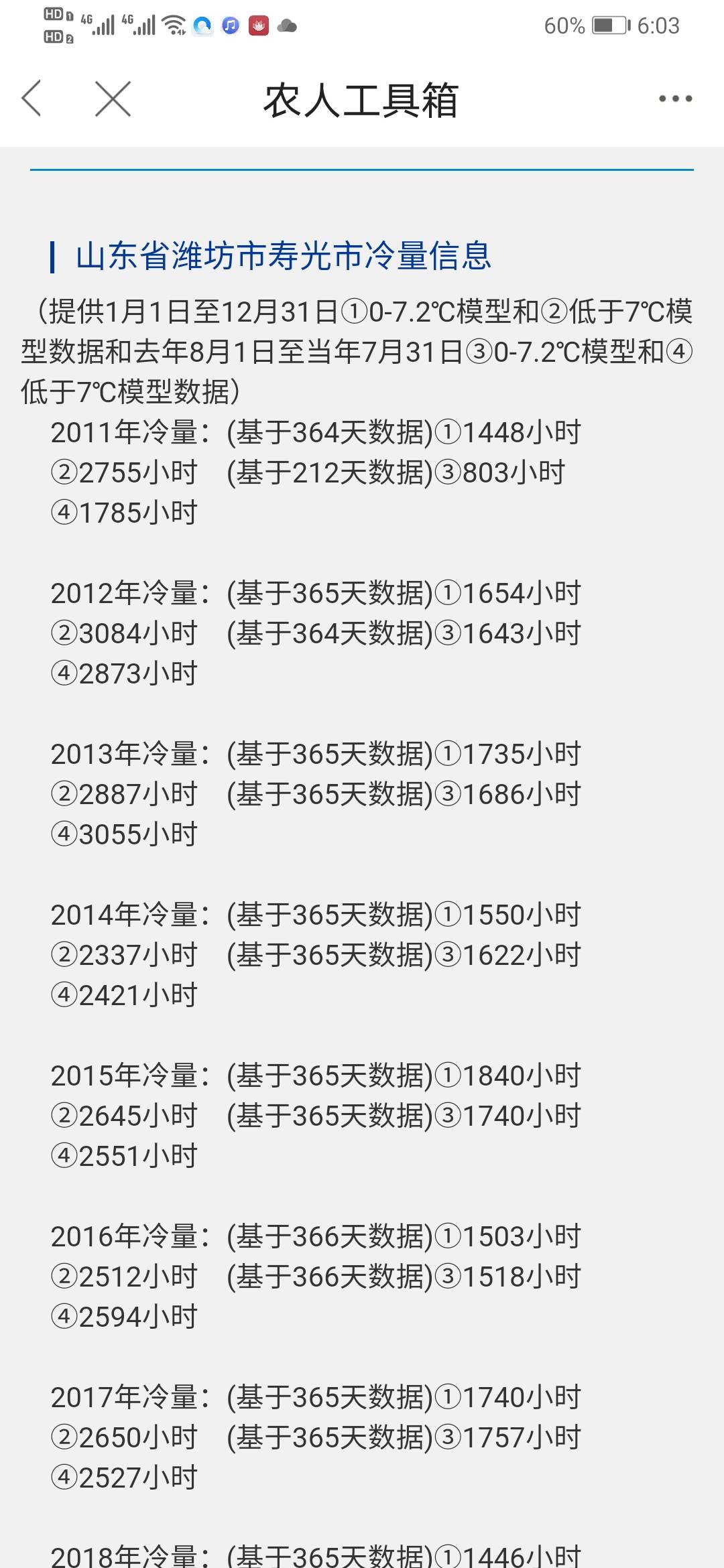Close the 农人工具箱 page
The image size is (724, 1568).
(113, 99)
